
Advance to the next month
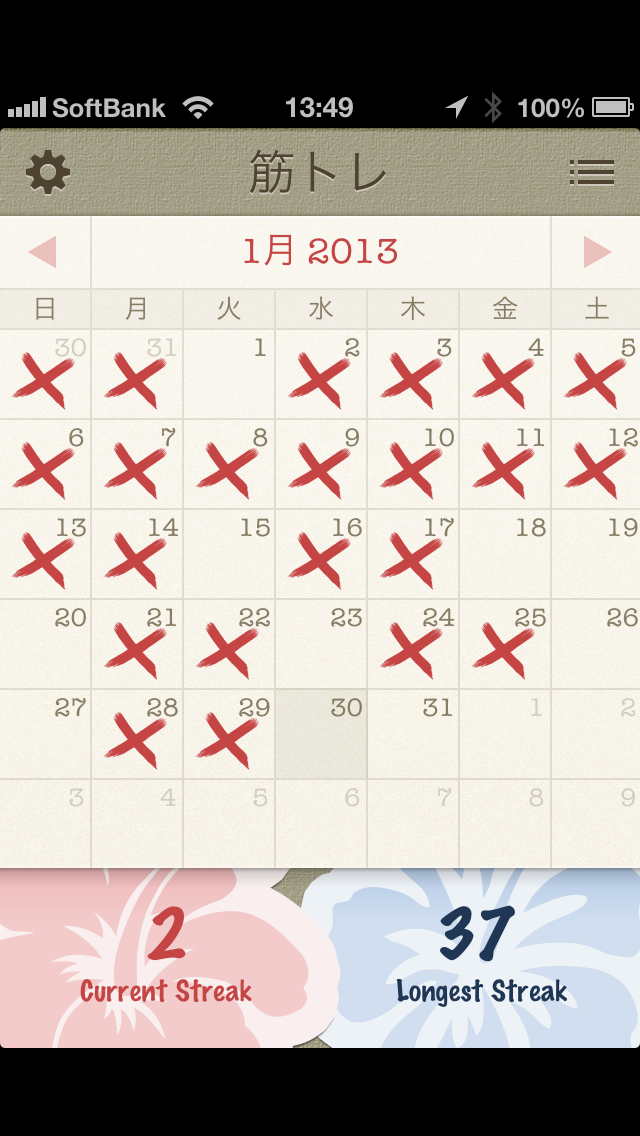coord(597,252)
